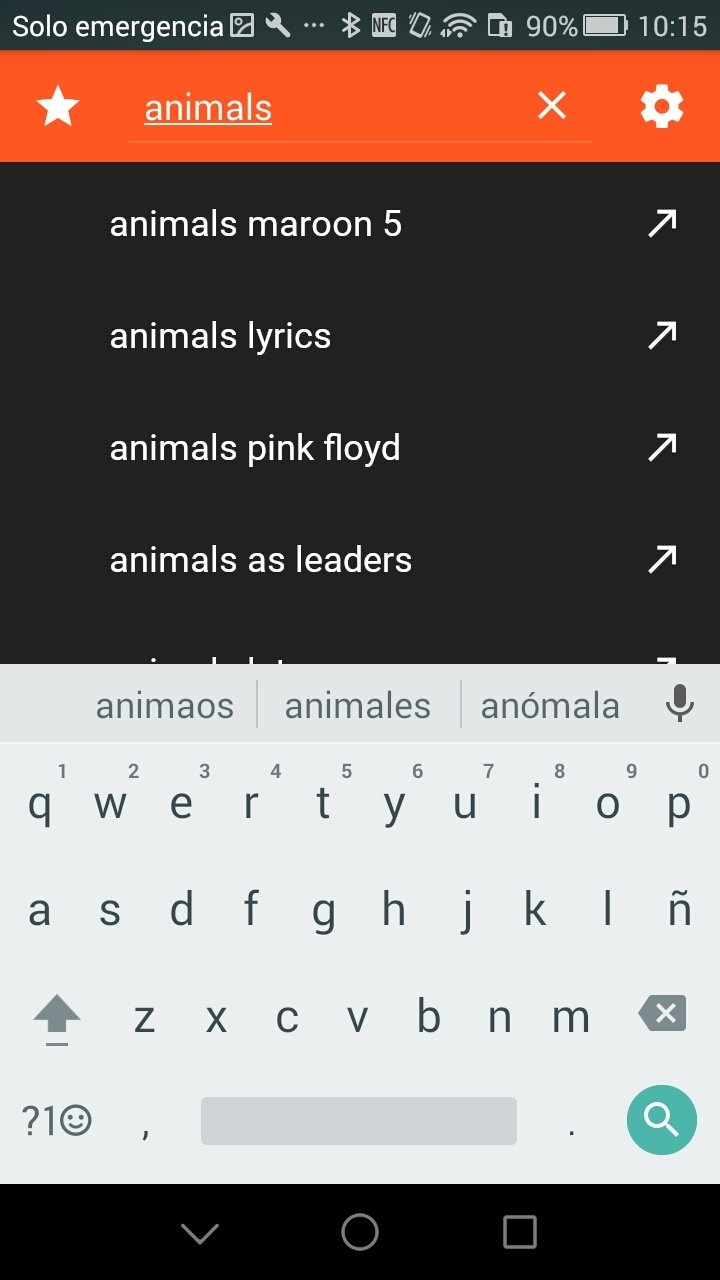Go to the home screen
Viewport: 720px width, 1280px height.
tap(360, 1232)
